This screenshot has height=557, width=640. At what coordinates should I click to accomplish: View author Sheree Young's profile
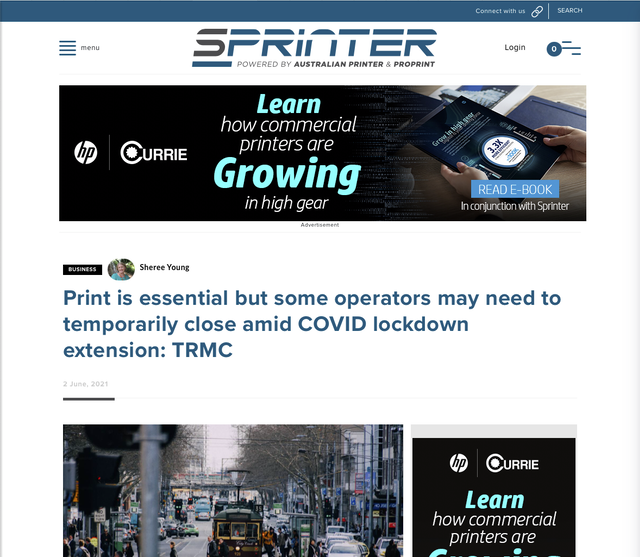pos(164,268)
